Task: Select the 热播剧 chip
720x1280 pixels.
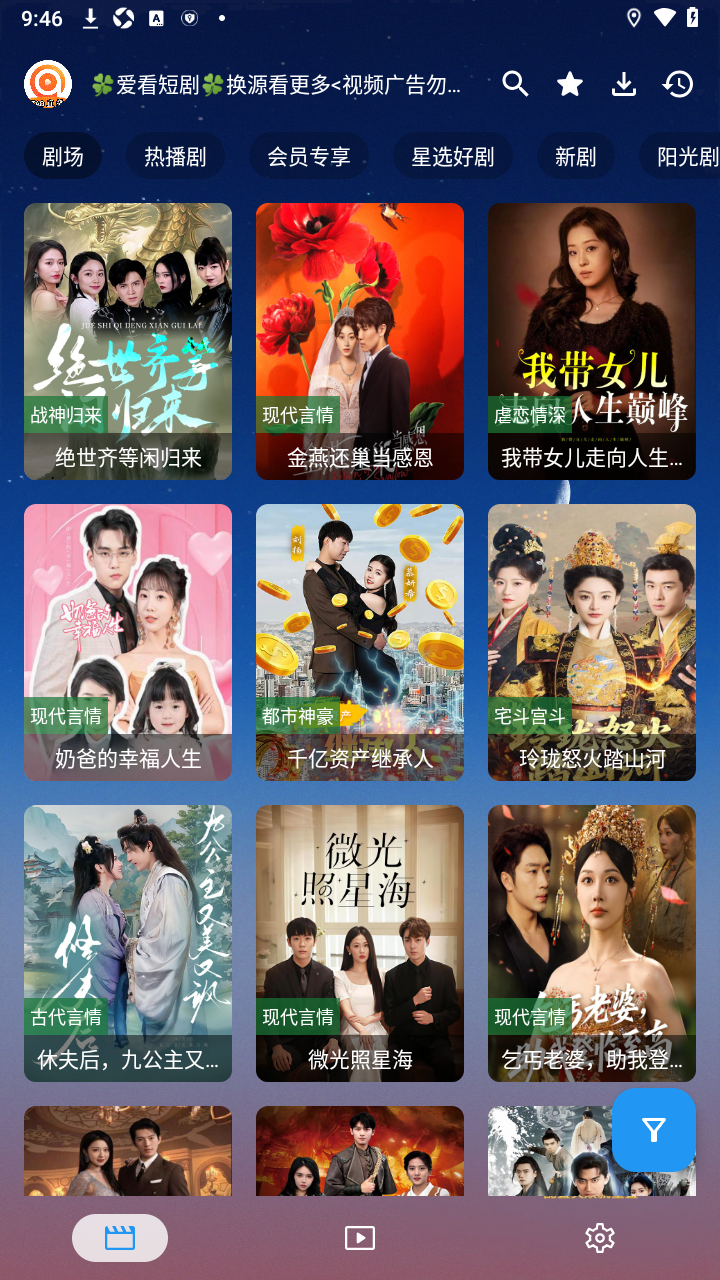Action: 175,156
